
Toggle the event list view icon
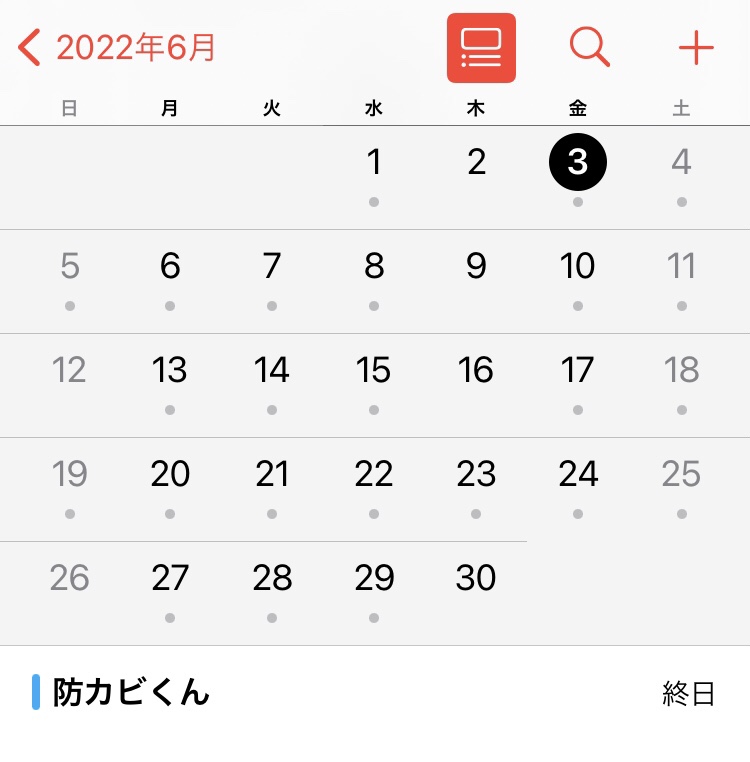(481, 48)
